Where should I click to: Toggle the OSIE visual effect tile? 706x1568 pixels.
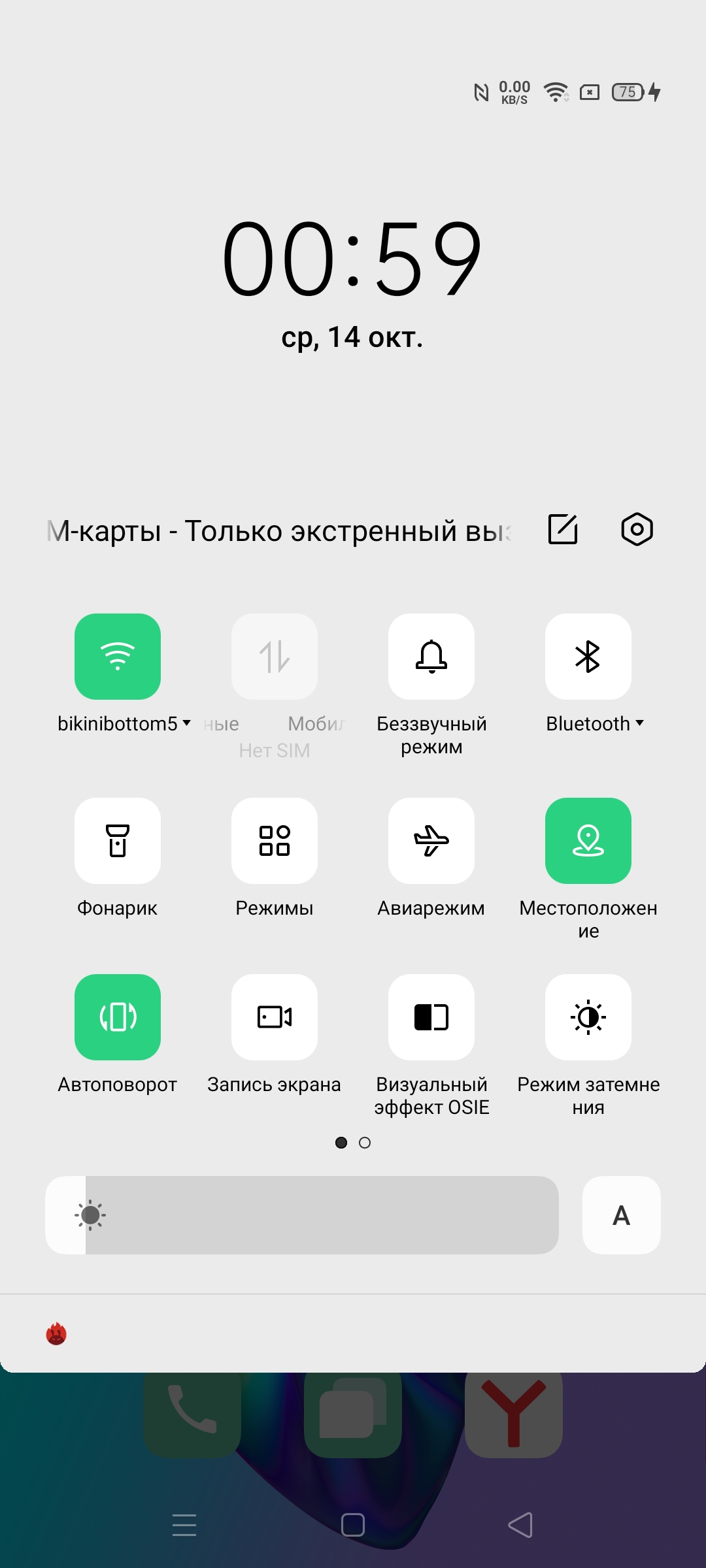[431, 1017]
